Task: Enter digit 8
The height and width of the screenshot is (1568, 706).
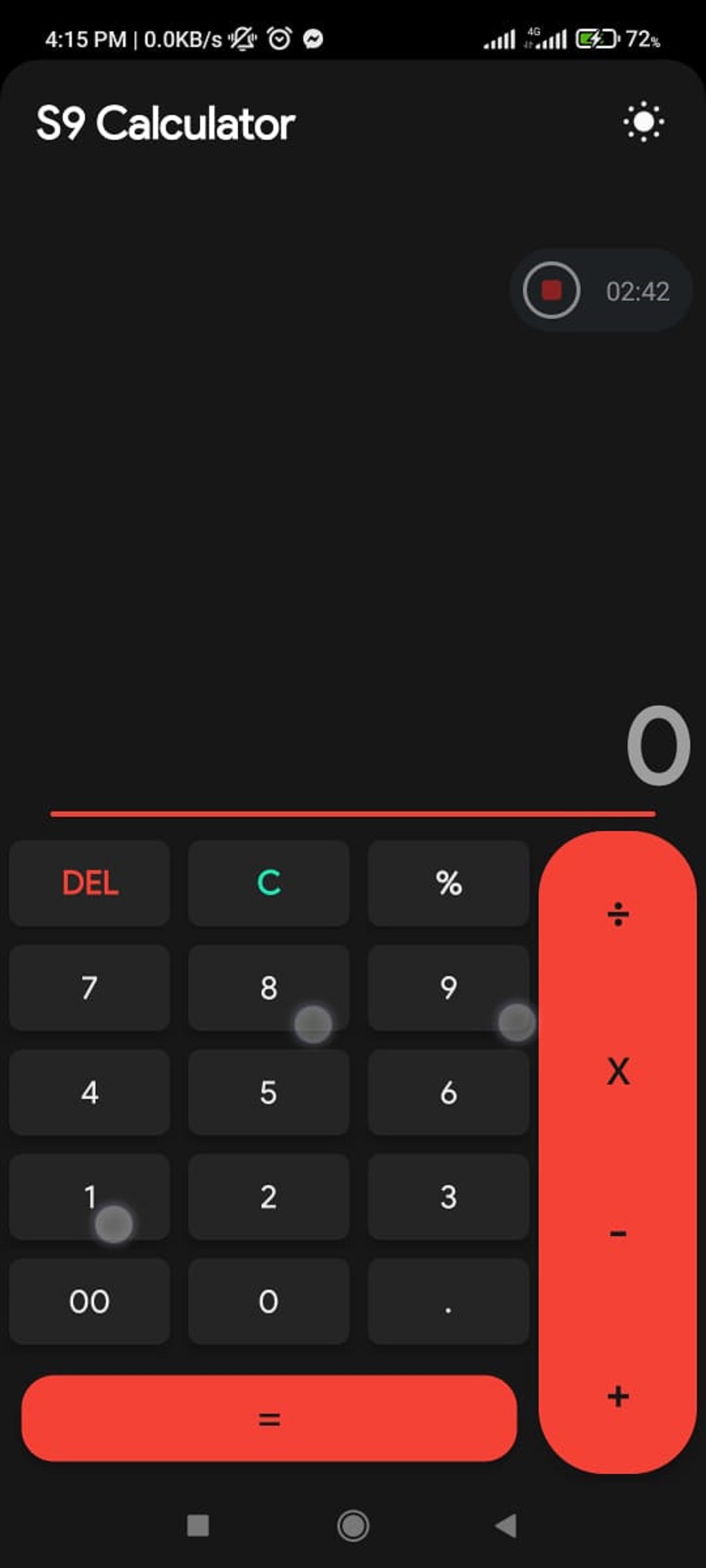Action: [x=269, y=987]
